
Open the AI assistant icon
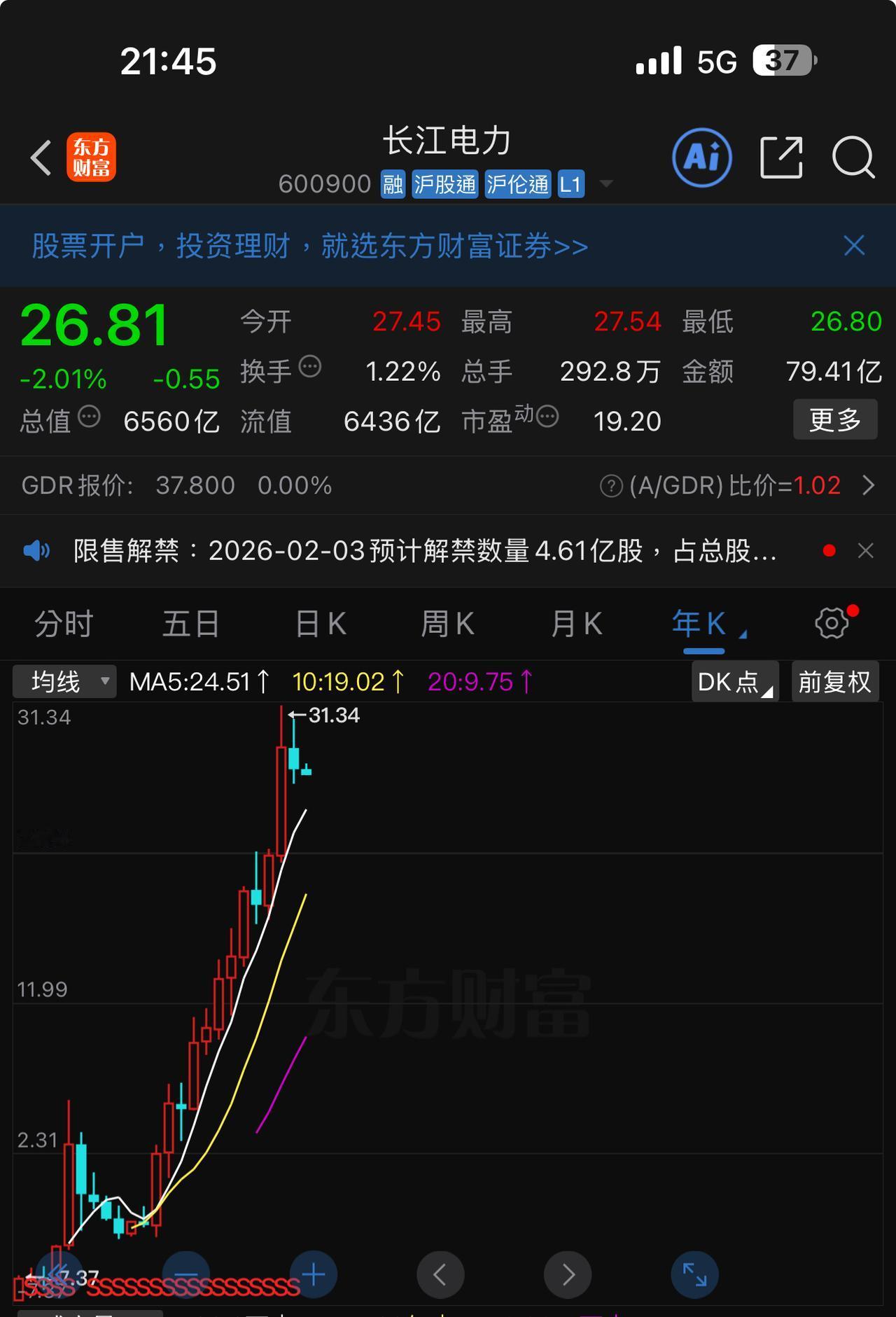pos(702,158)
